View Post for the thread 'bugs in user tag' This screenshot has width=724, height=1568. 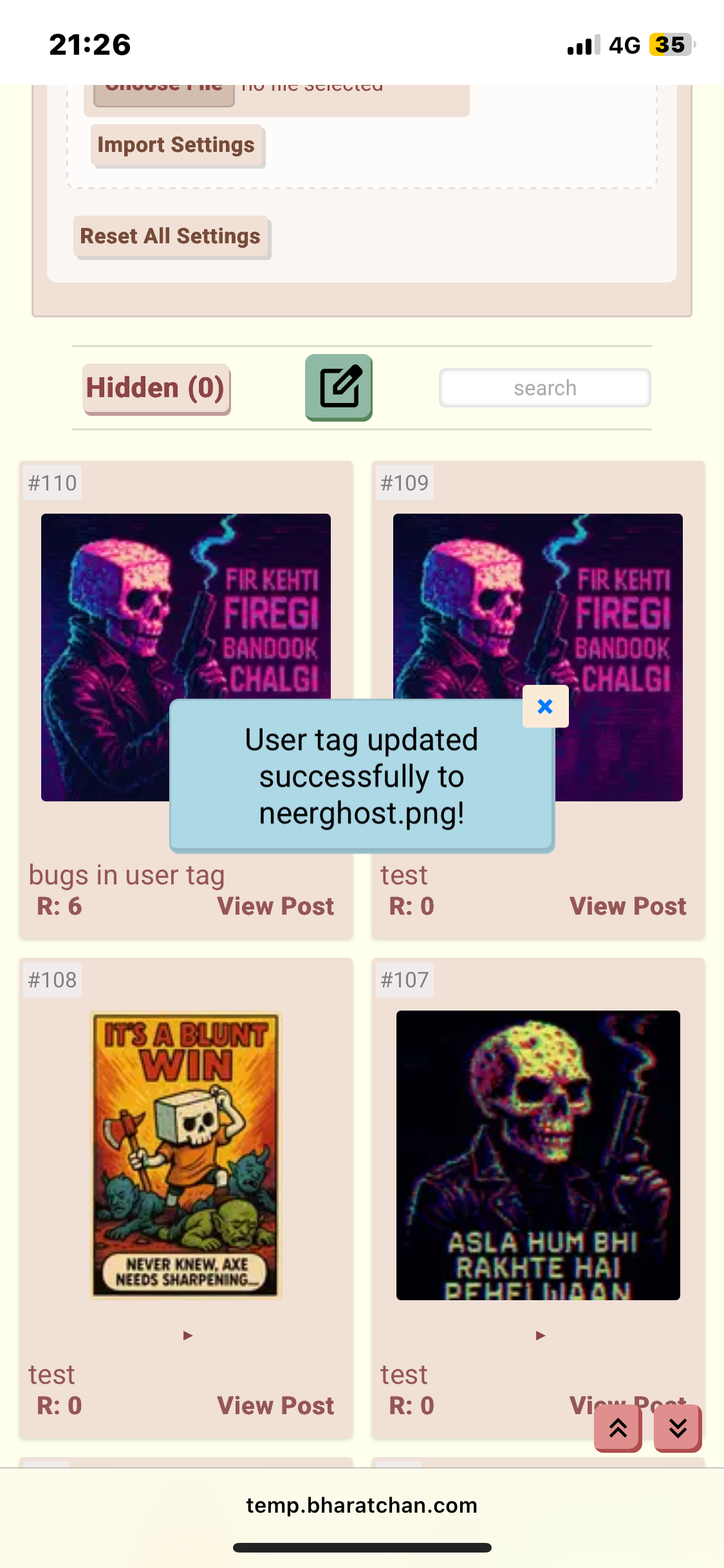(x=275, y=906)
